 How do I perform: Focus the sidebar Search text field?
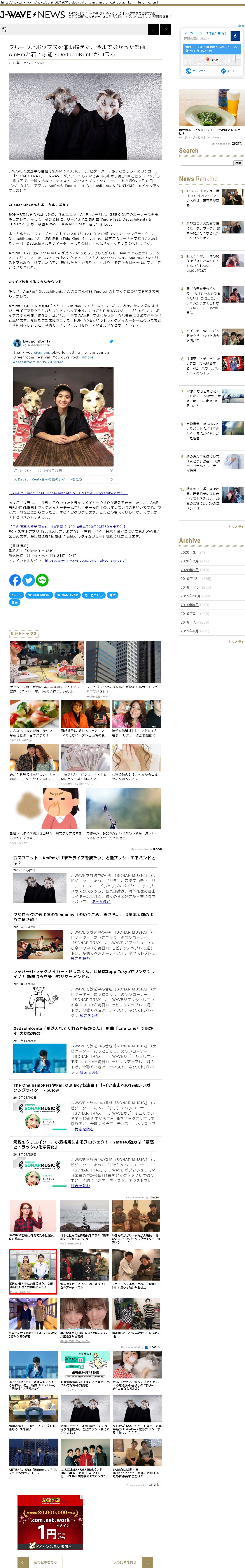pyautogui.click(x=206, y=163)
